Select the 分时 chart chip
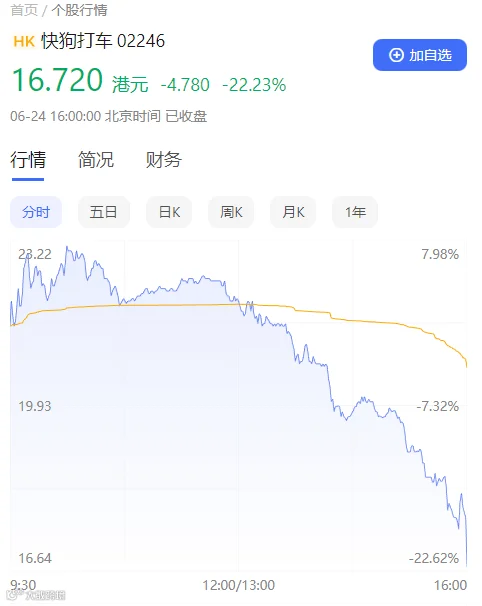The width and height of the screenshot is (482, 606). pos(36,212)
